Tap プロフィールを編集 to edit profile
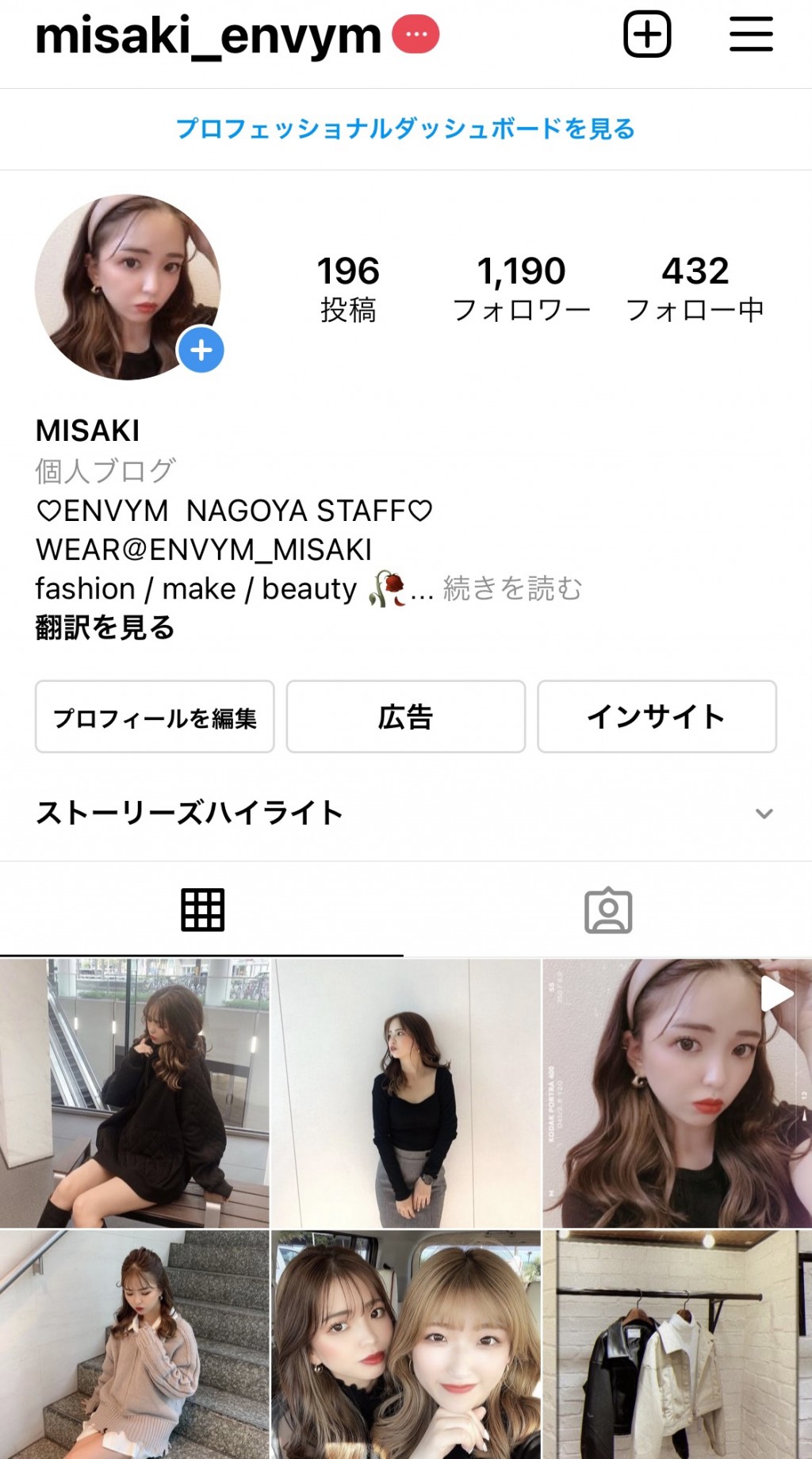 [155, 717]
